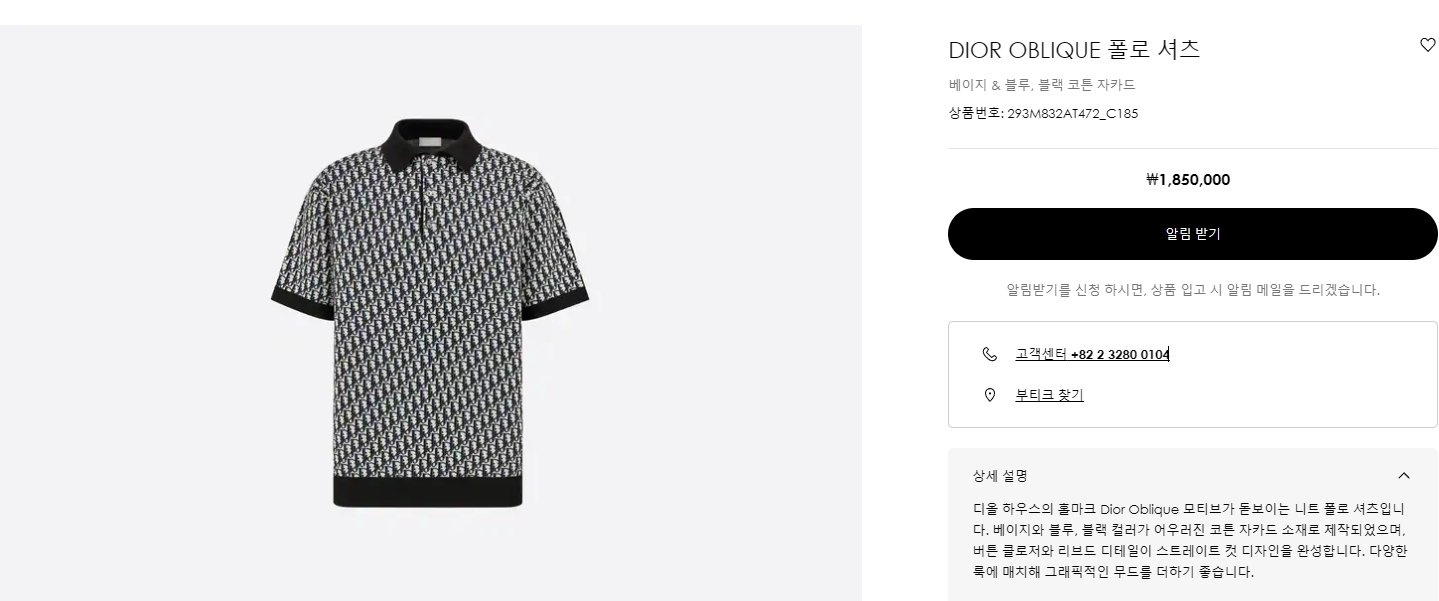Call the 고객센터 phone number link

click(1091, 354)
